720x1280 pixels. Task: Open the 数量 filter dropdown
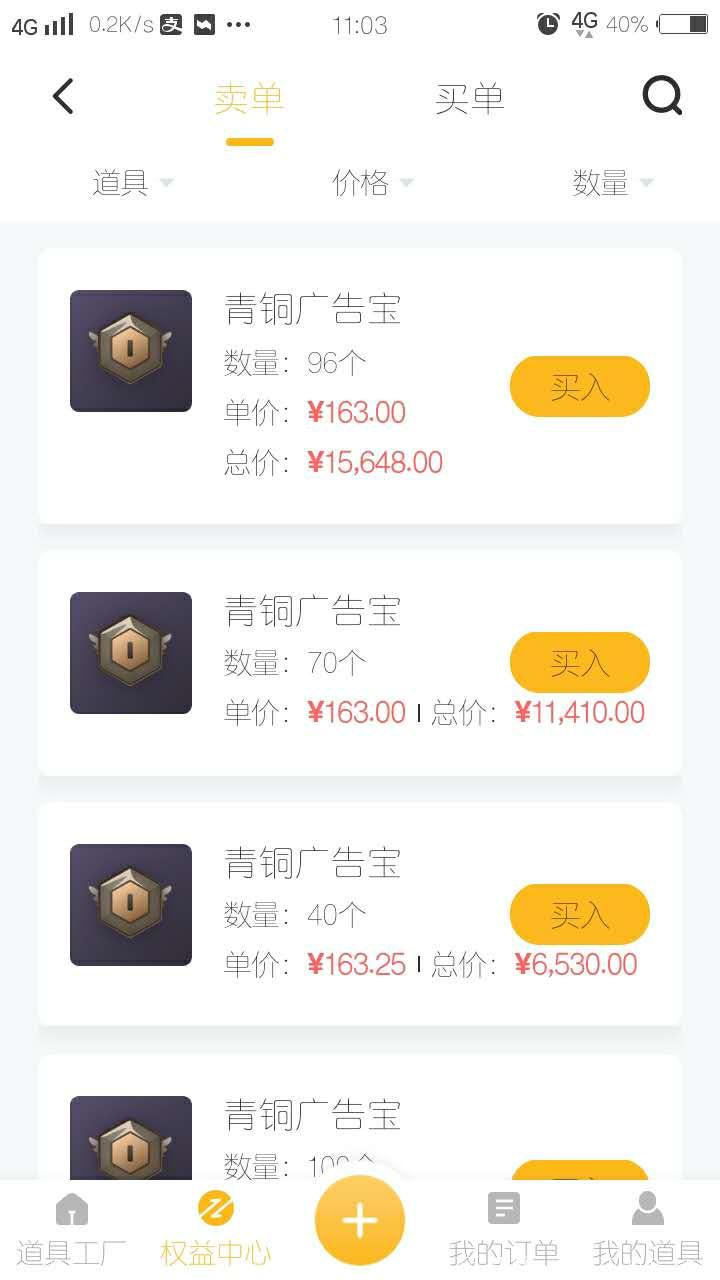pyautogui.click(x=611, y=182)
